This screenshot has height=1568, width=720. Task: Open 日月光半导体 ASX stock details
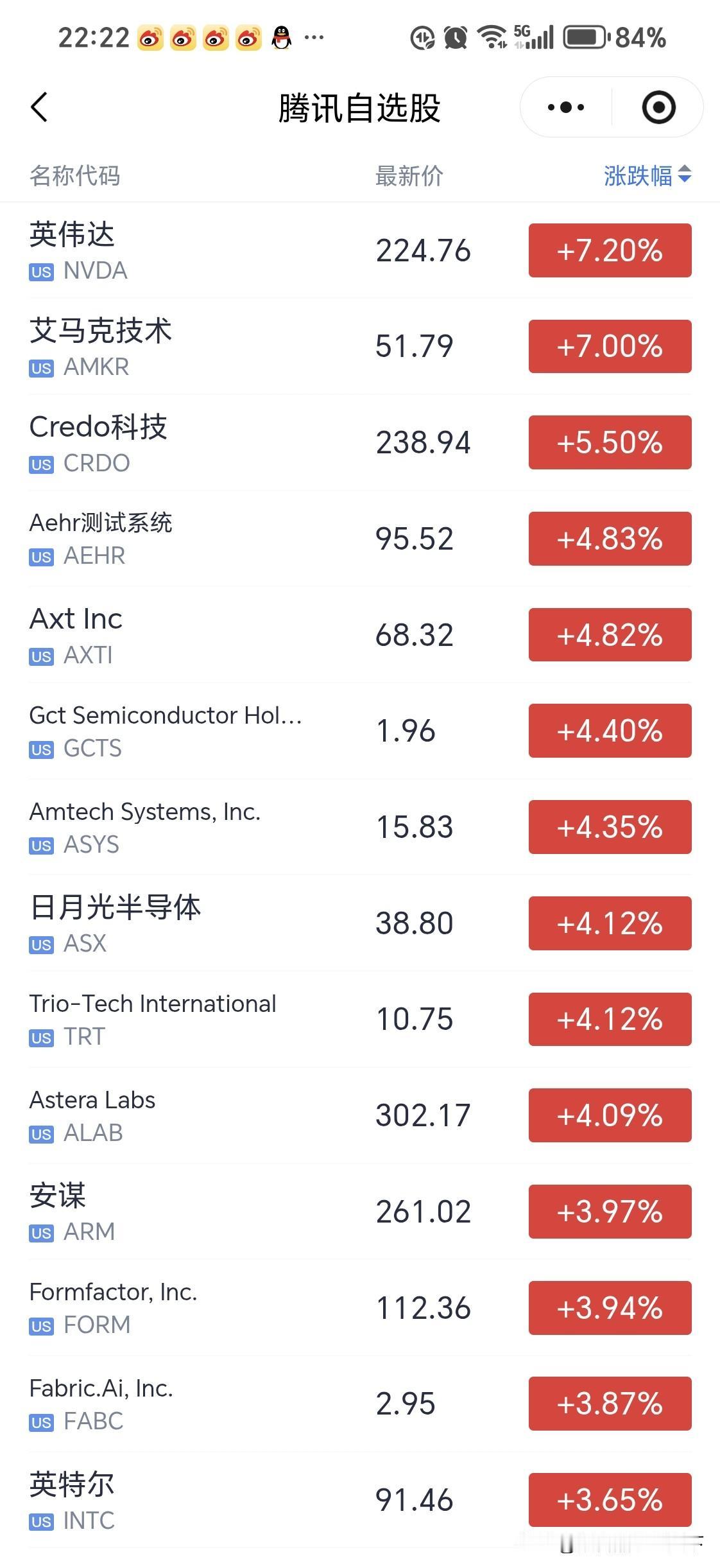360,923
